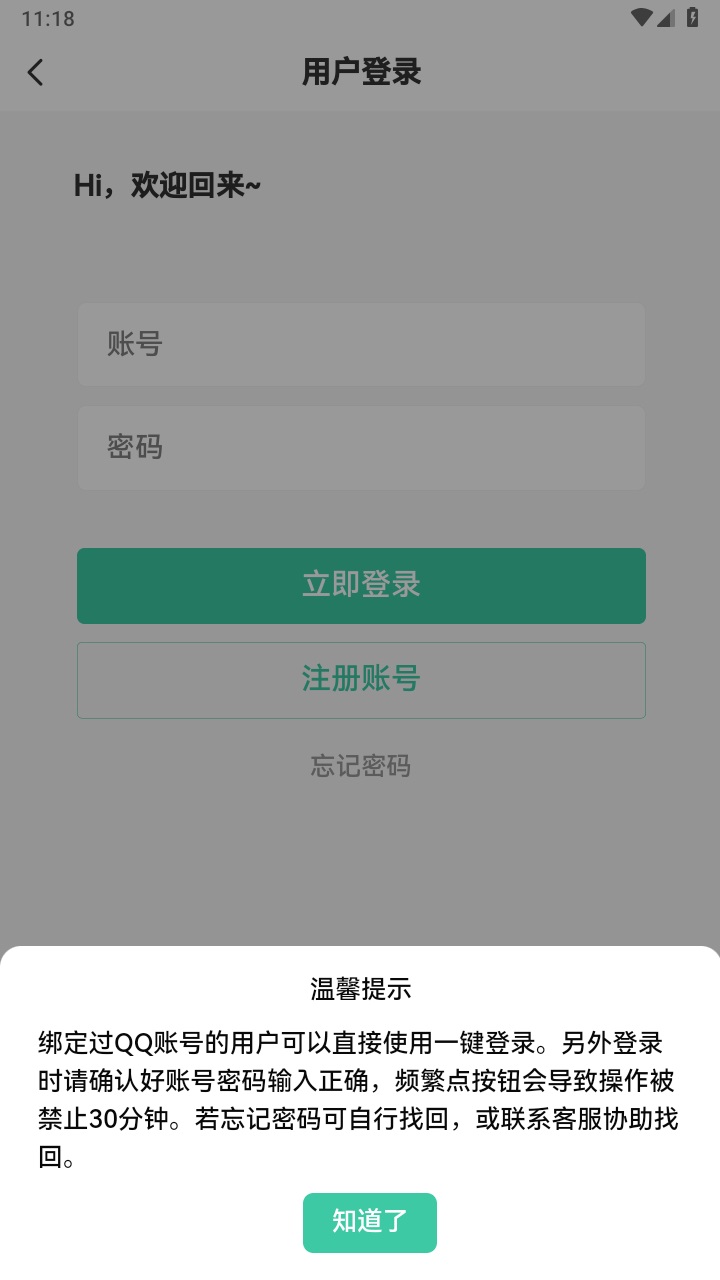720x1280 pixels.
Task: Select the back chevron at top left
Action: (x=36, y=72)
